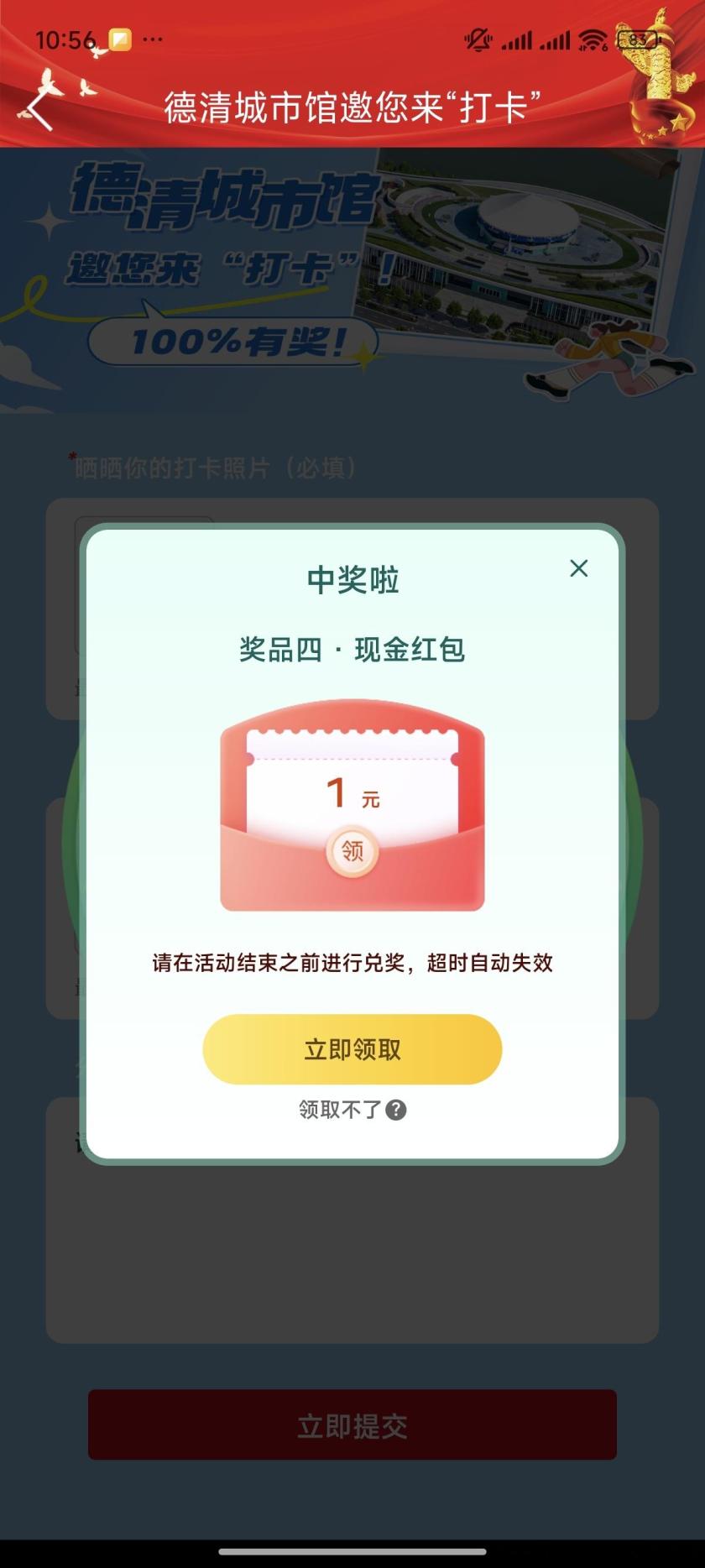Go back using the top-left arrow

(x=39, y=109)
